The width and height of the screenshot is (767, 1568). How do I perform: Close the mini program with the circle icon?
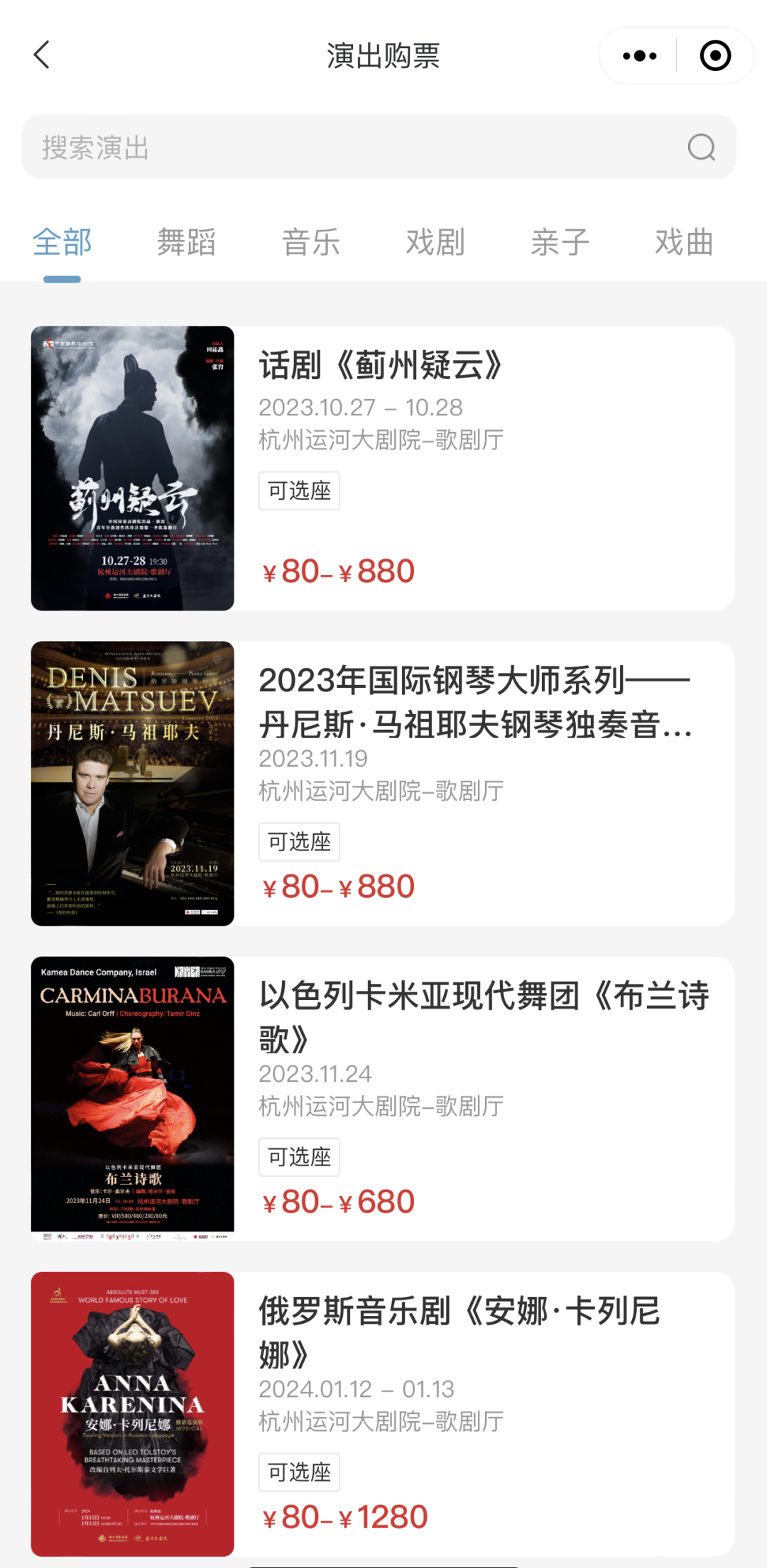click(714, 55)
